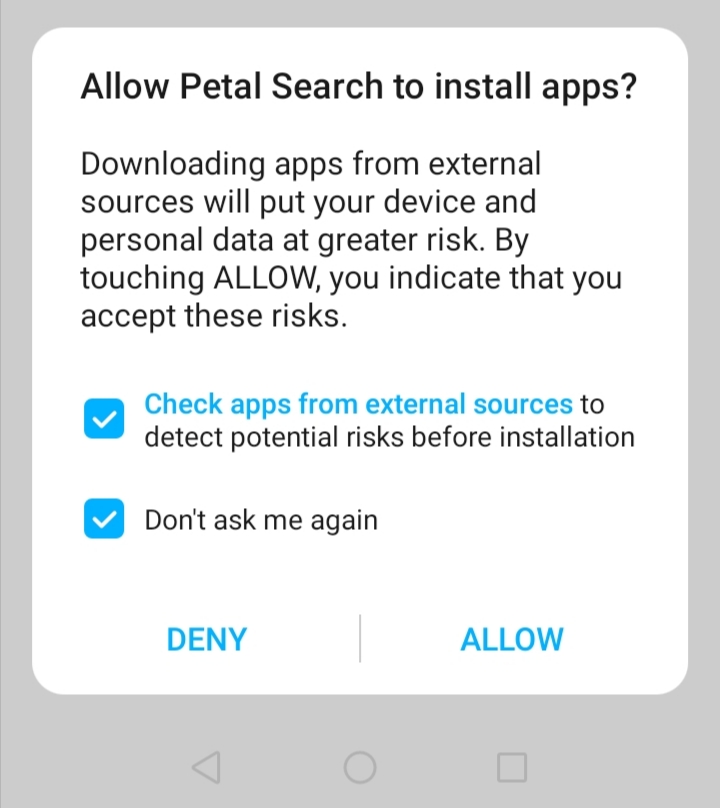Open the "Check apps from external sources" link
The width and height of the screenshot is (720, 808).
point(358,404)
